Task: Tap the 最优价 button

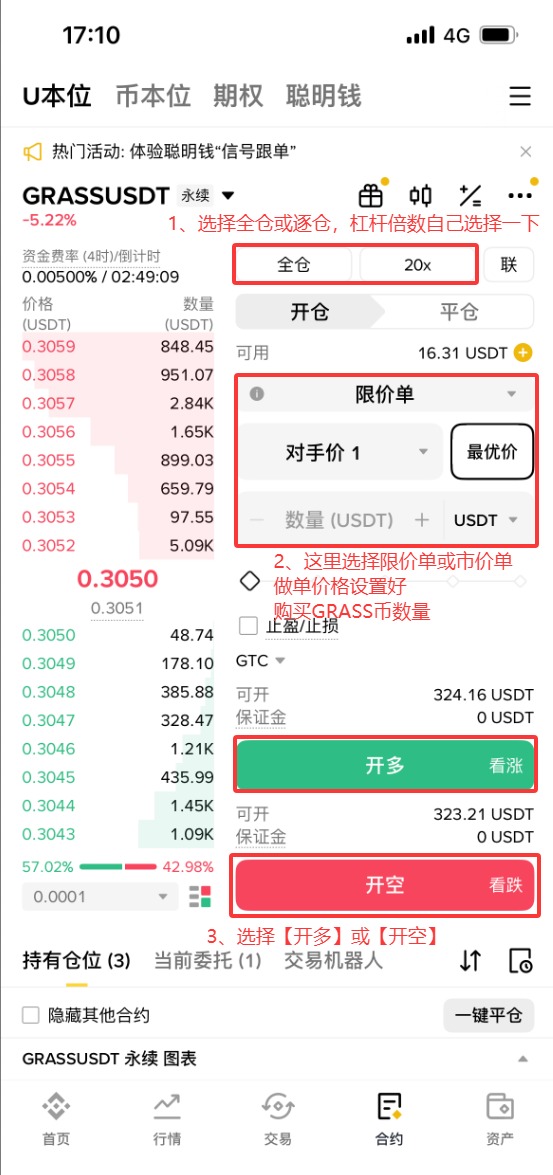Action: pyautogui.click(x=492, y=452)
